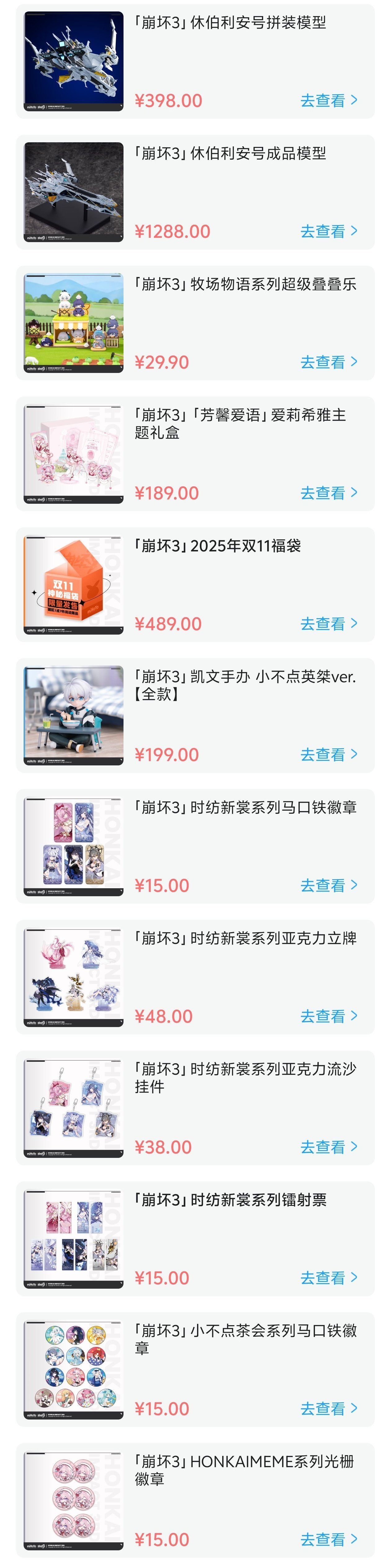The height and width of the screenshot is (1568, 391).
Task: Tap 去查看 for 时纺新裳系列亚克力立牌
Action: pyautogui.click(x=328, y=1016)
